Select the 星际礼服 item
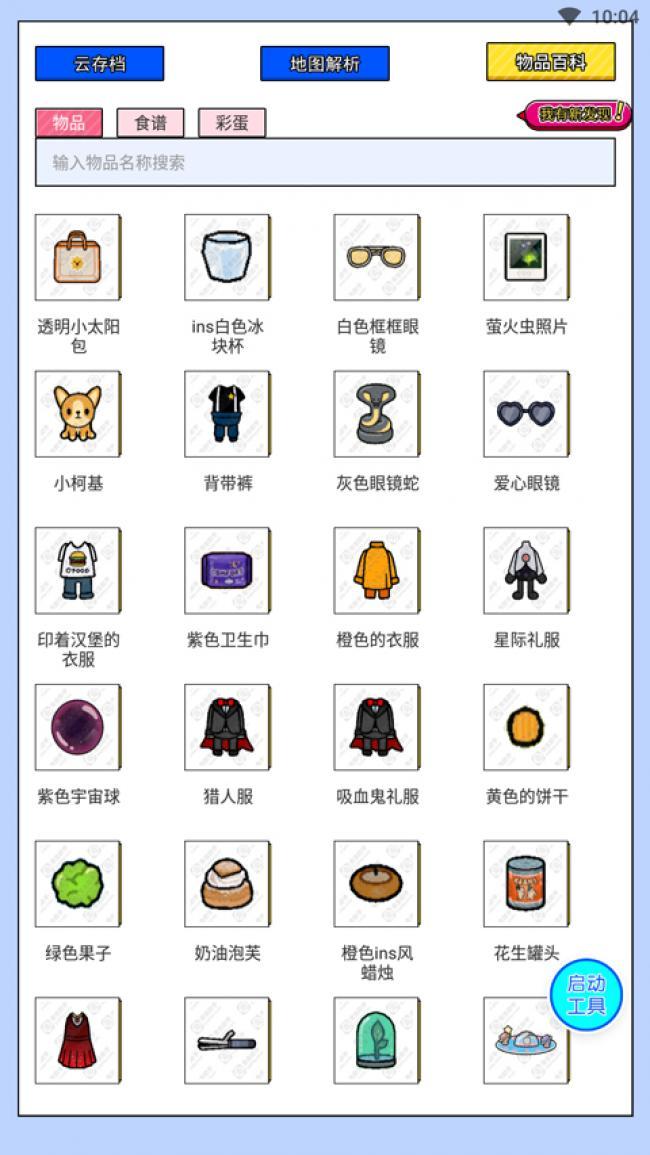Viewport: 650px width, 1155px height. [526, 571]
